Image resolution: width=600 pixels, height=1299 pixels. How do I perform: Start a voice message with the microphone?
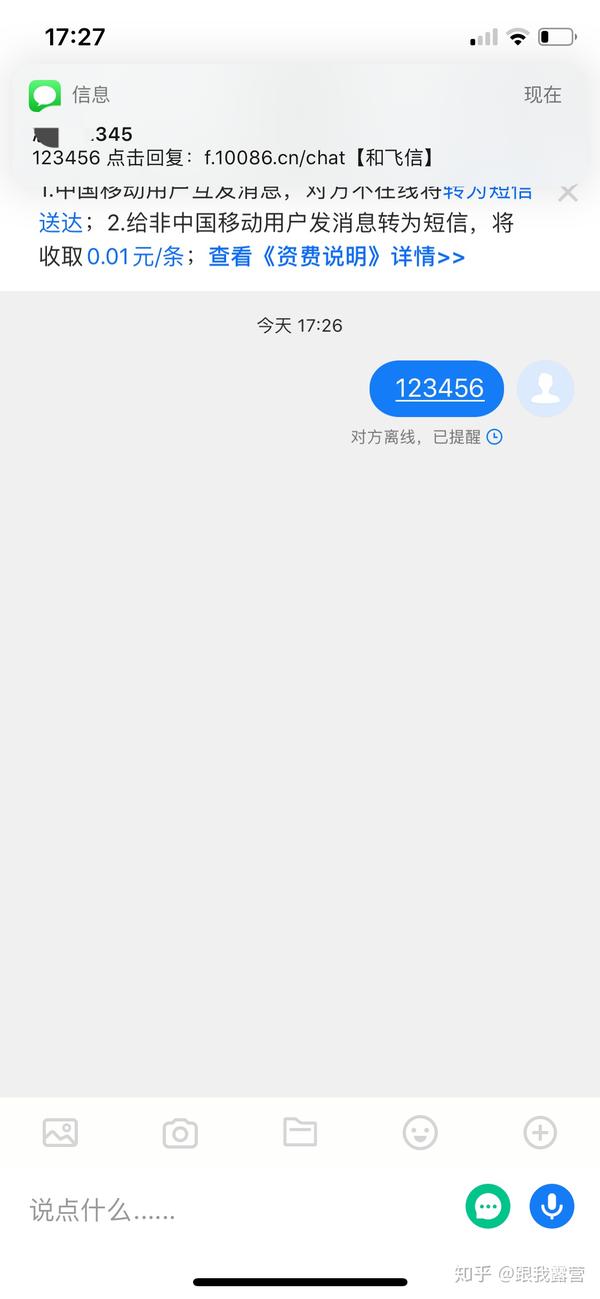tap(551, 1207)
